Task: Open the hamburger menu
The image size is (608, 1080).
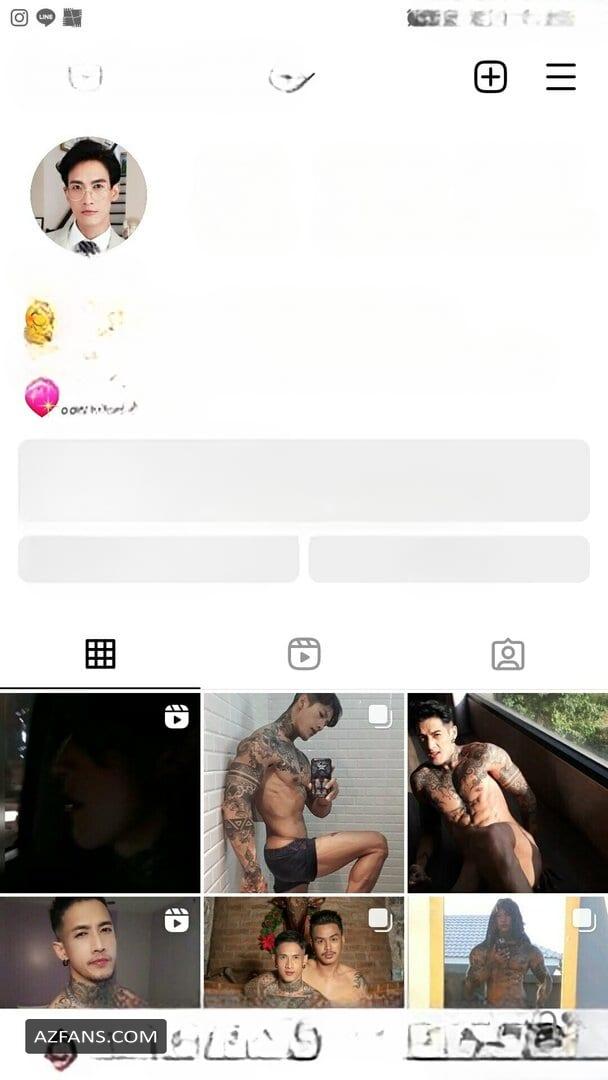Action: click(x=560, y=76)
